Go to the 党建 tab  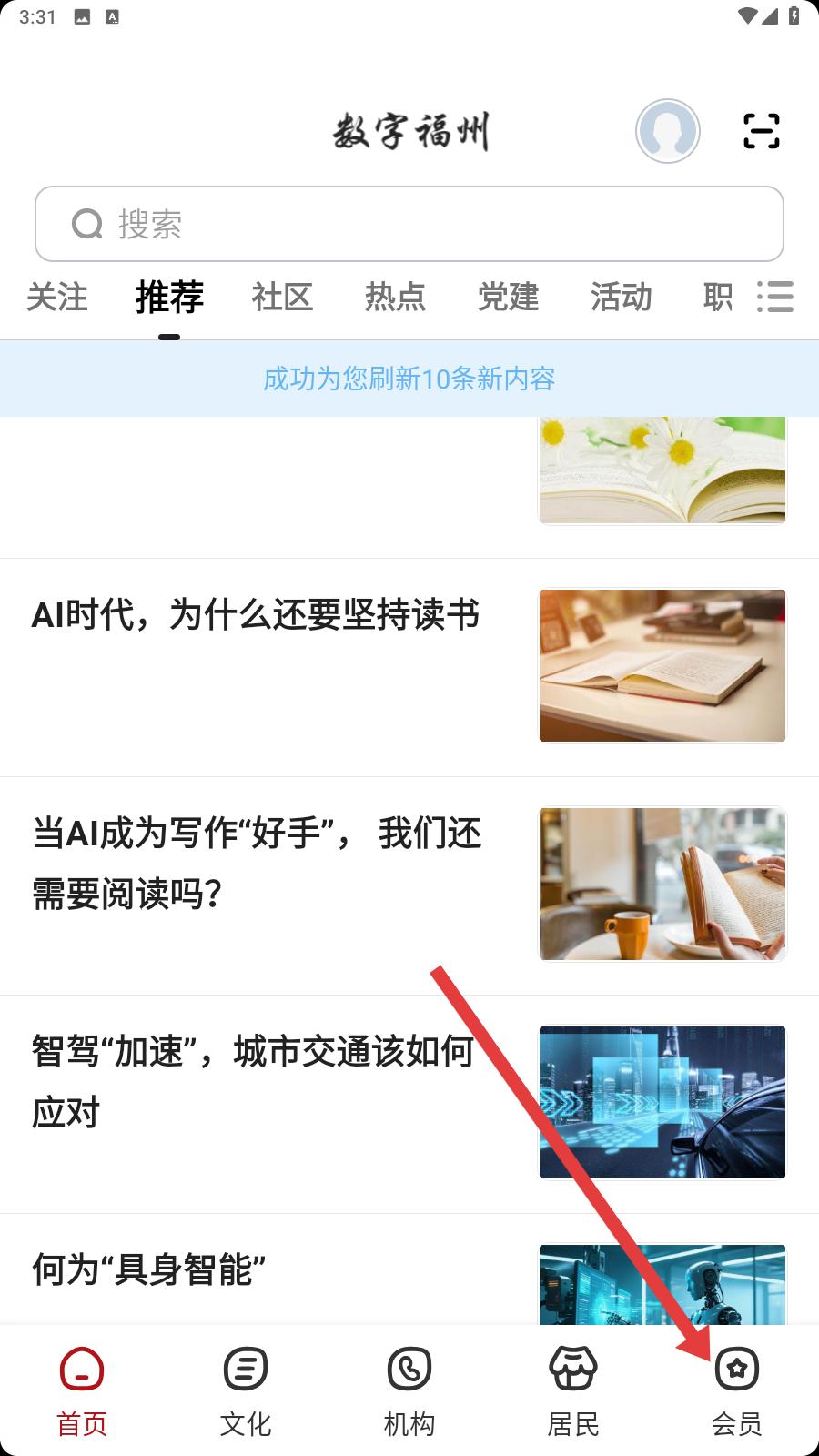(x=508, y=297)
